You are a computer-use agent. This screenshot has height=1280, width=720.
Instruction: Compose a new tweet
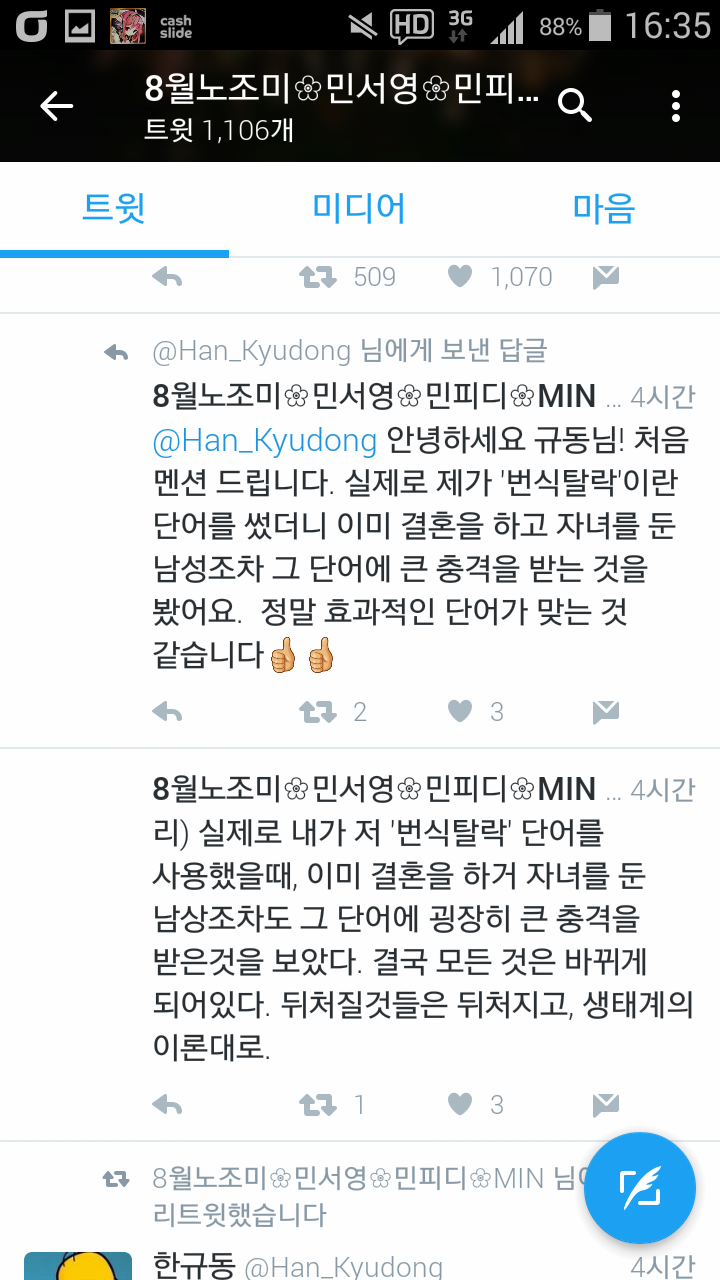coord(640,1188)
